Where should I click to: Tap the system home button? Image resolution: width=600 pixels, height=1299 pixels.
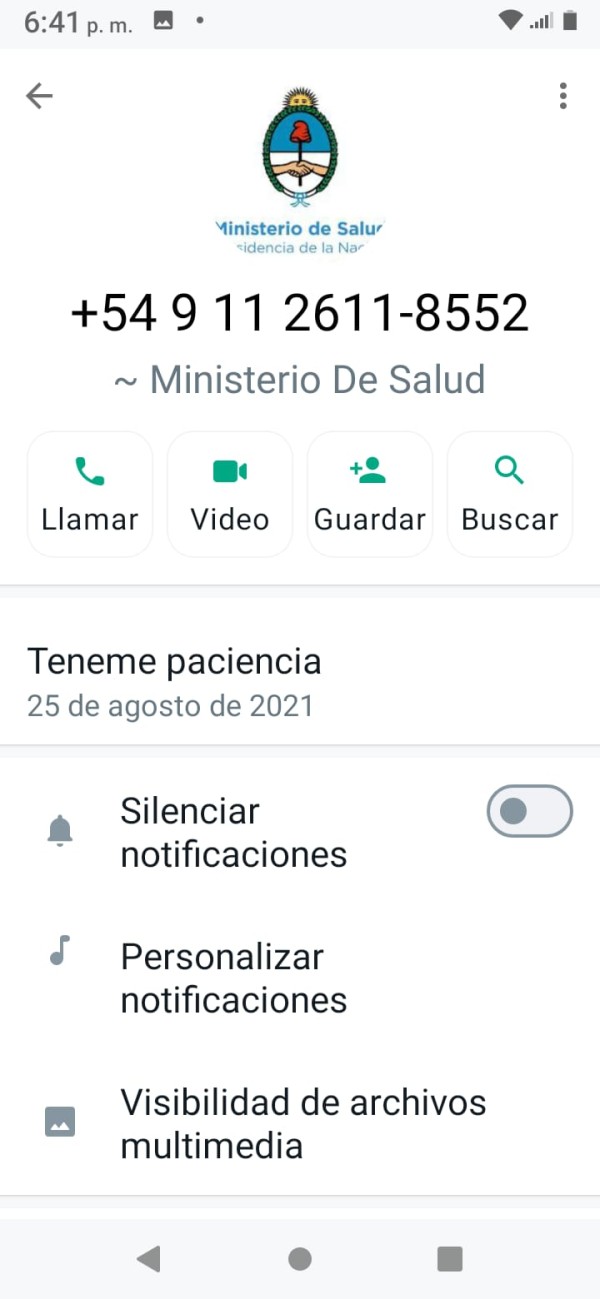pos(300,1259)
